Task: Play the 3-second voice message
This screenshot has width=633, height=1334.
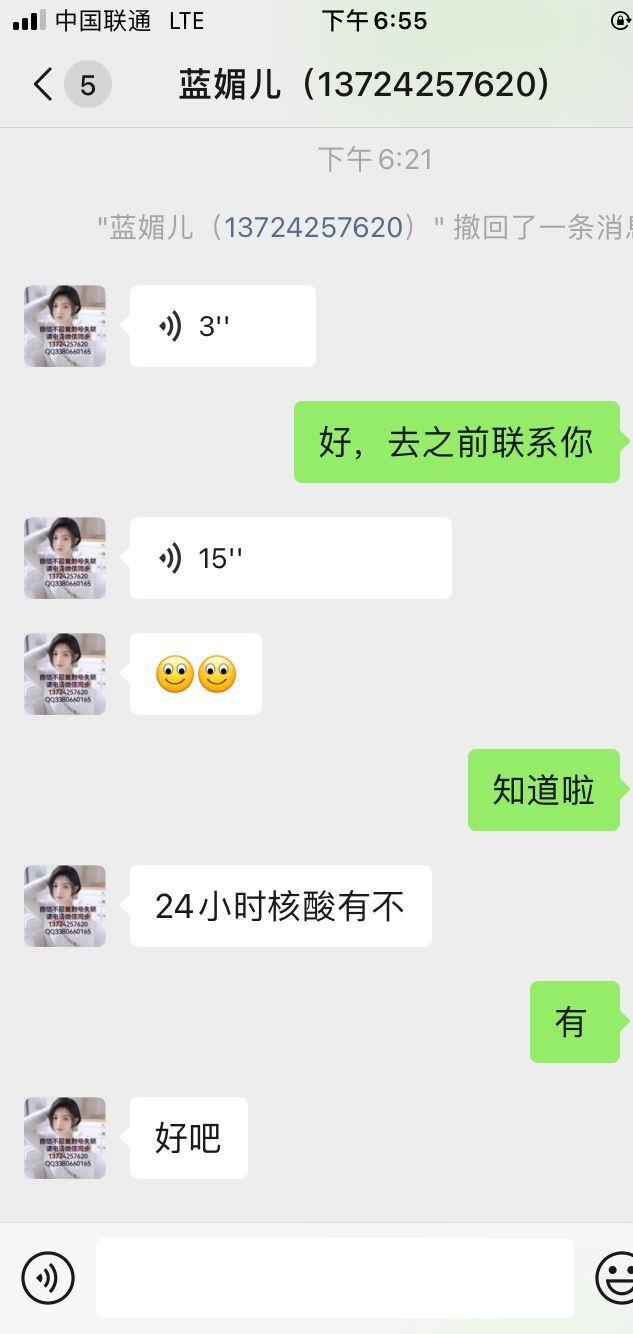Action: pos(222,326)
